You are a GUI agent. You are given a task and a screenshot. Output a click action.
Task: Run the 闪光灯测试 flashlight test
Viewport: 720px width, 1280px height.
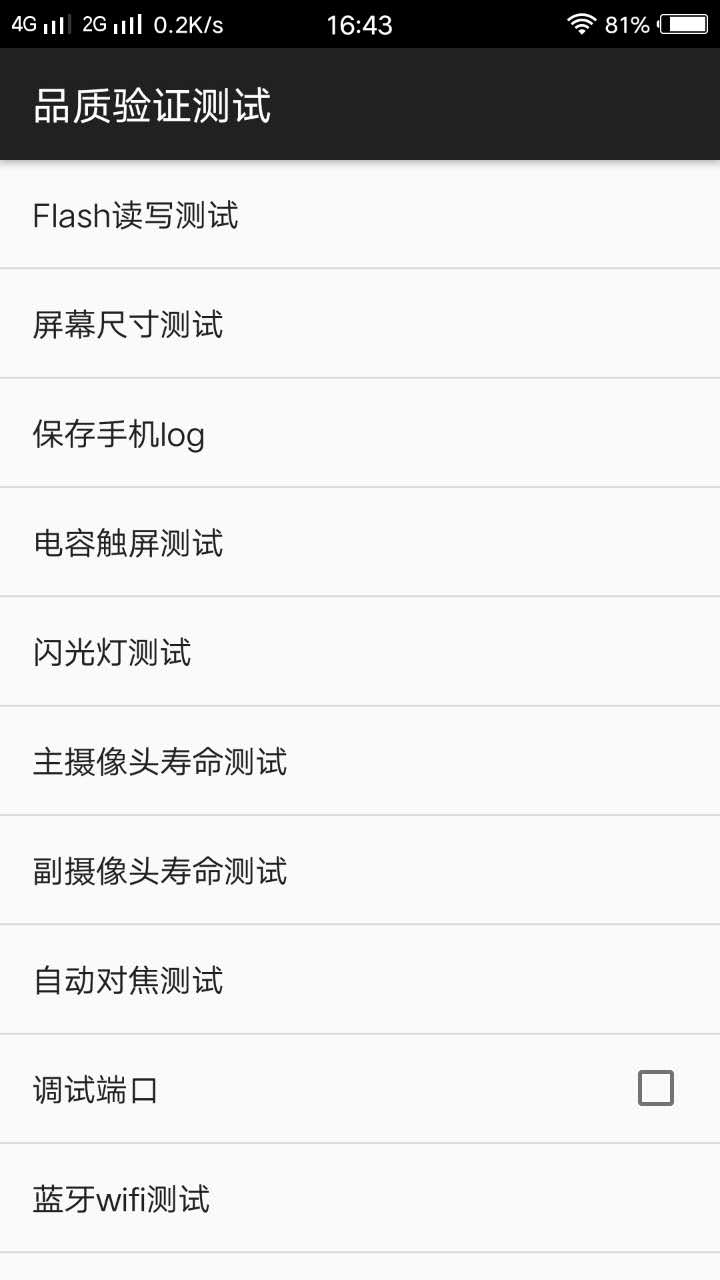110,652
